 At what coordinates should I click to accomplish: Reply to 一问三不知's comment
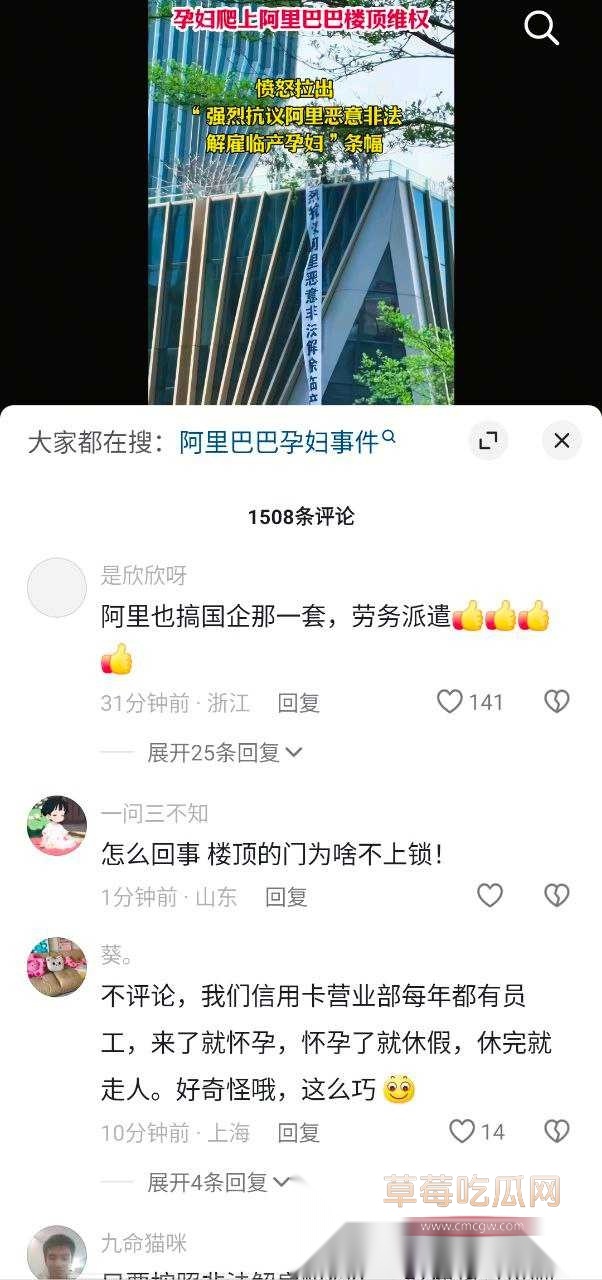click(286, 897)
